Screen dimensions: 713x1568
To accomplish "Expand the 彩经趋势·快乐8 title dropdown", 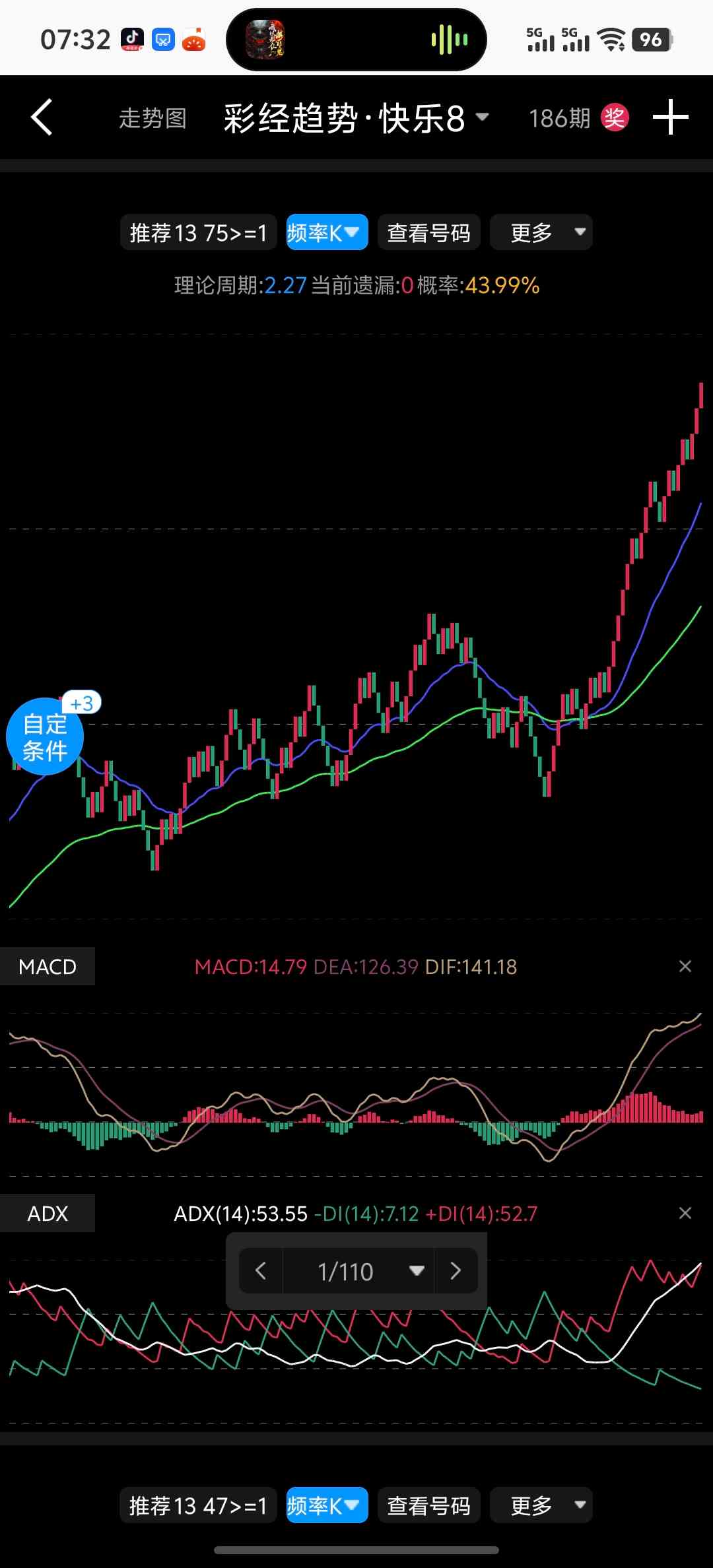I will [356, 119].
